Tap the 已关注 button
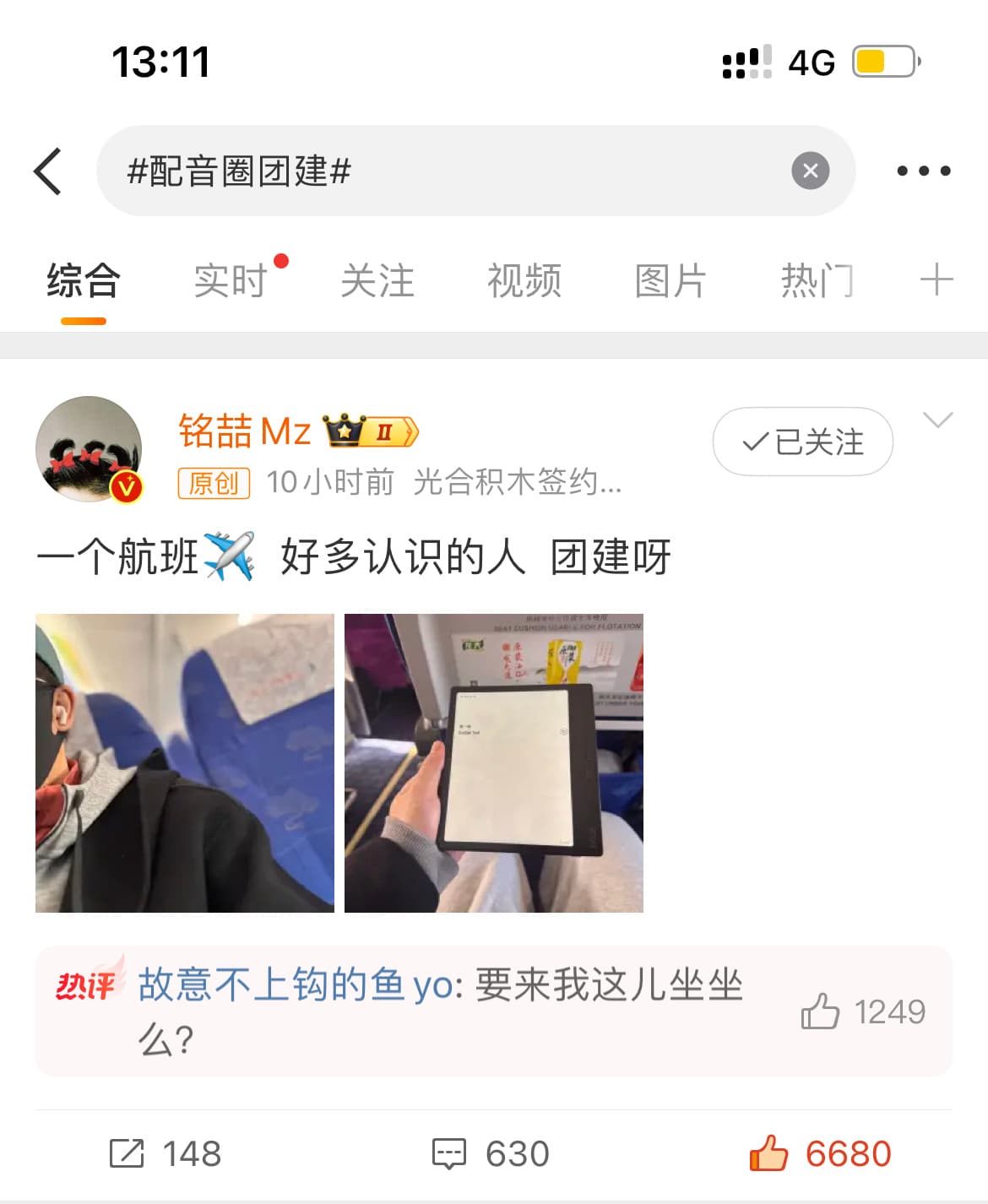 802,442
